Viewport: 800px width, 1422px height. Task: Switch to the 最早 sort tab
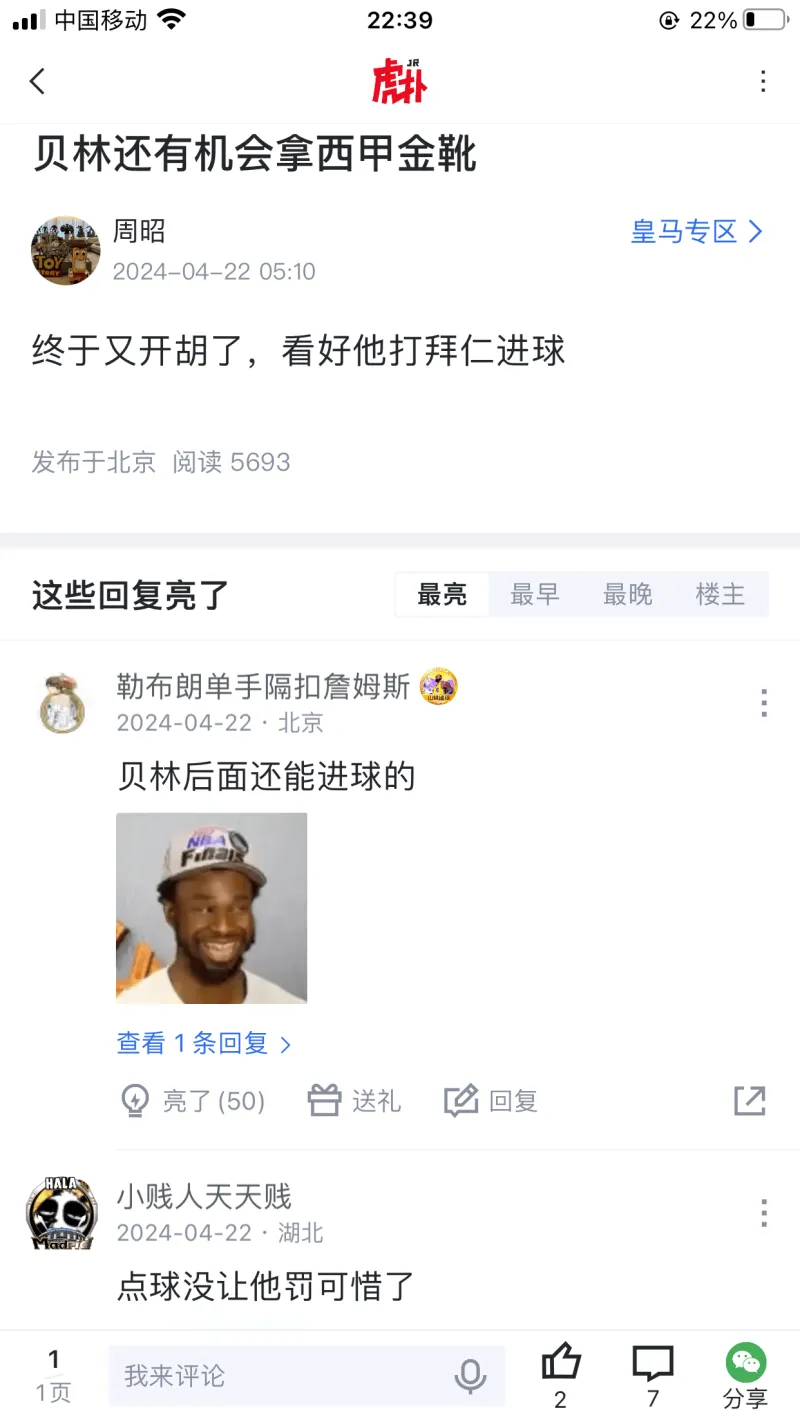[x=535, y=594]
